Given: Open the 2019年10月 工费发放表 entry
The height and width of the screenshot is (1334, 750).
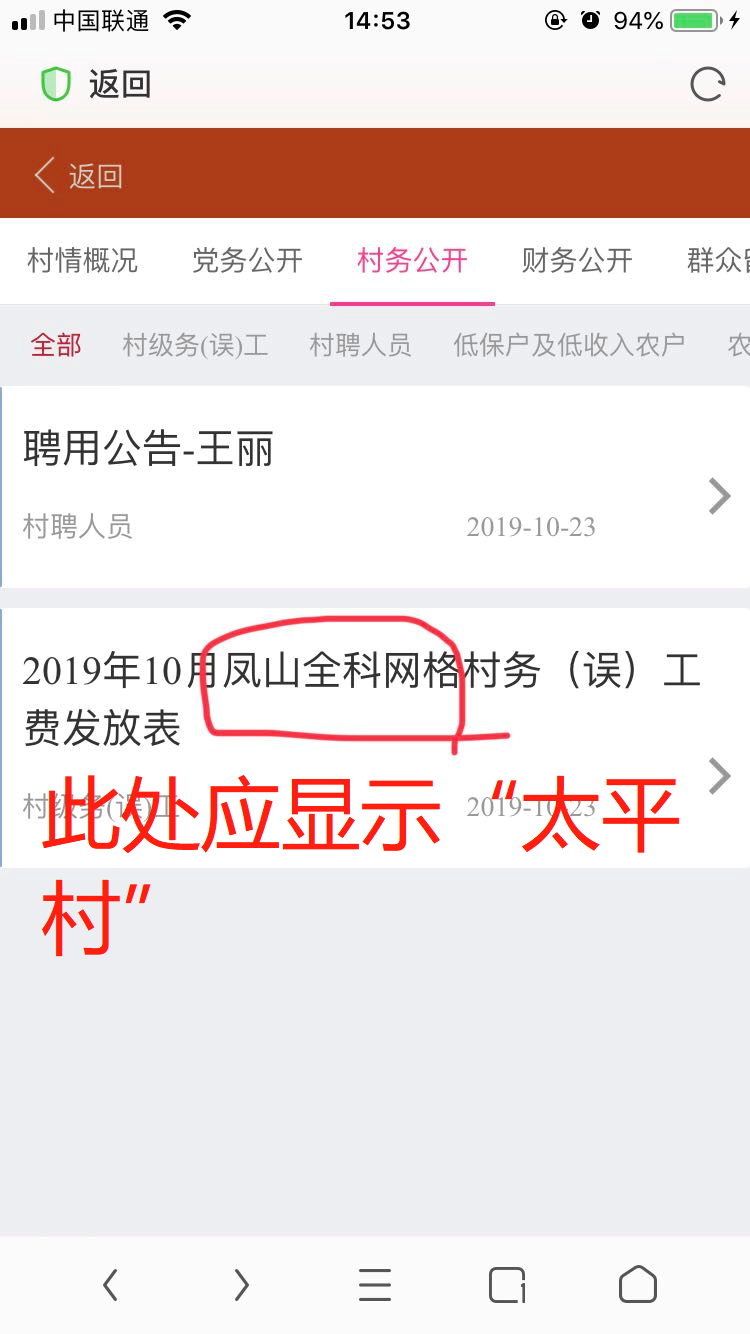Looking at the screenshot, I should pos(375,737).
